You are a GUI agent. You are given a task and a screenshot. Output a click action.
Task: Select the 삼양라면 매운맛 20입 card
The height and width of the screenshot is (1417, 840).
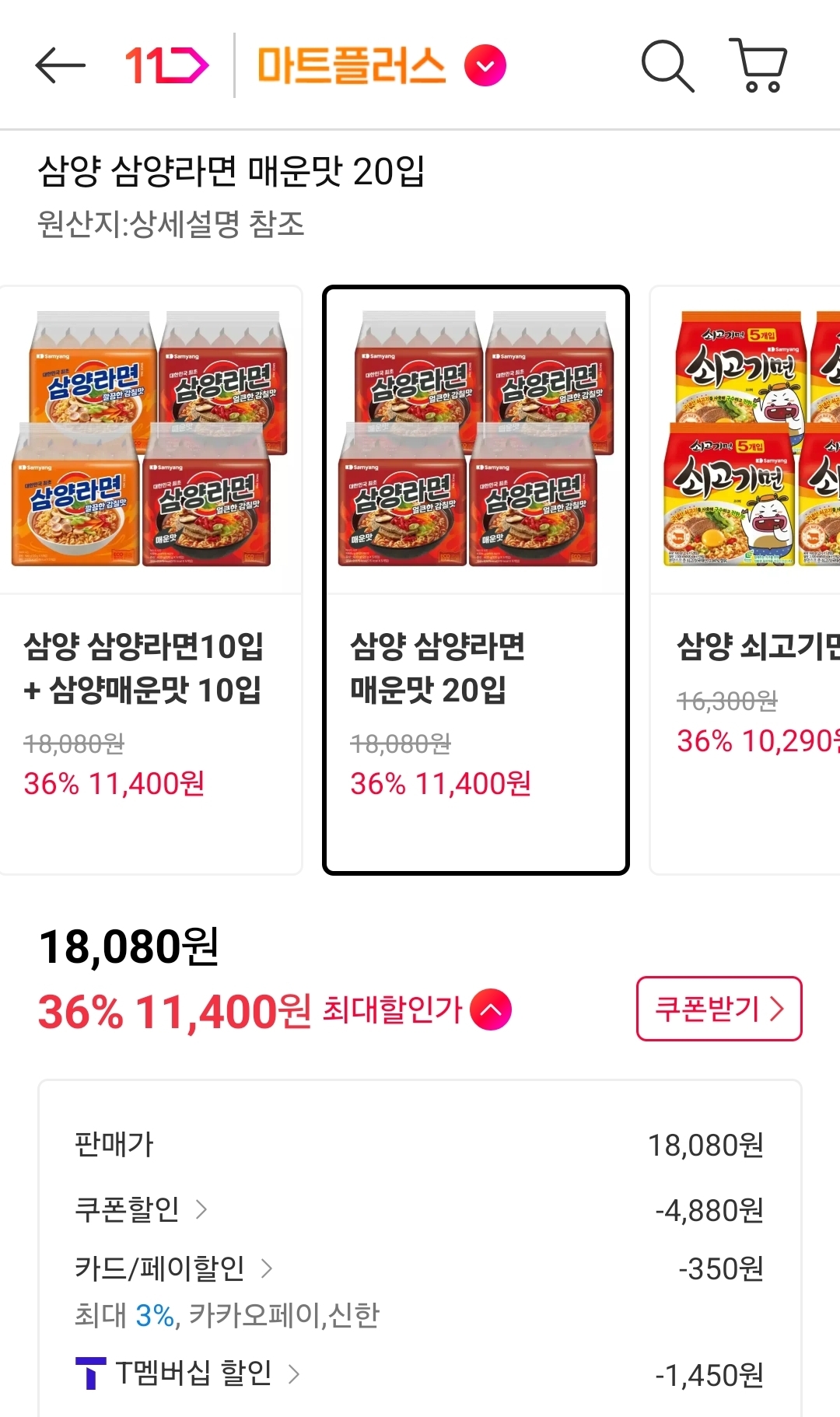pyautogui.click(x=475, y=579)
